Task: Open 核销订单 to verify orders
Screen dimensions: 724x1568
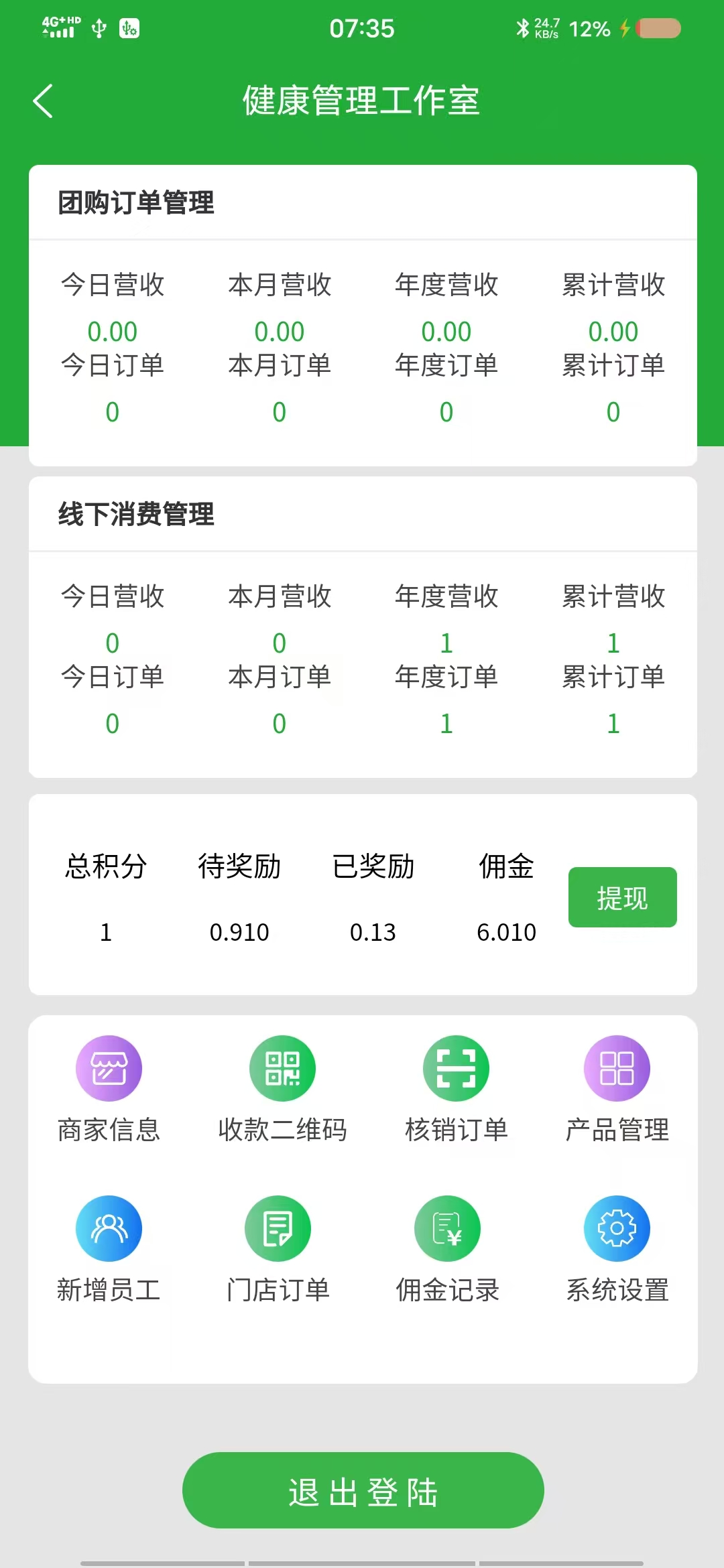Action: pyautogui.click(x=456, y=1069)
